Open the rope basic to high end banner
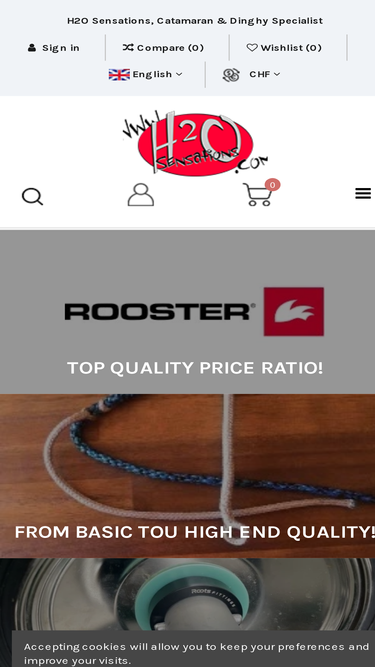The image size is (375, 667). tap(188, 476)
